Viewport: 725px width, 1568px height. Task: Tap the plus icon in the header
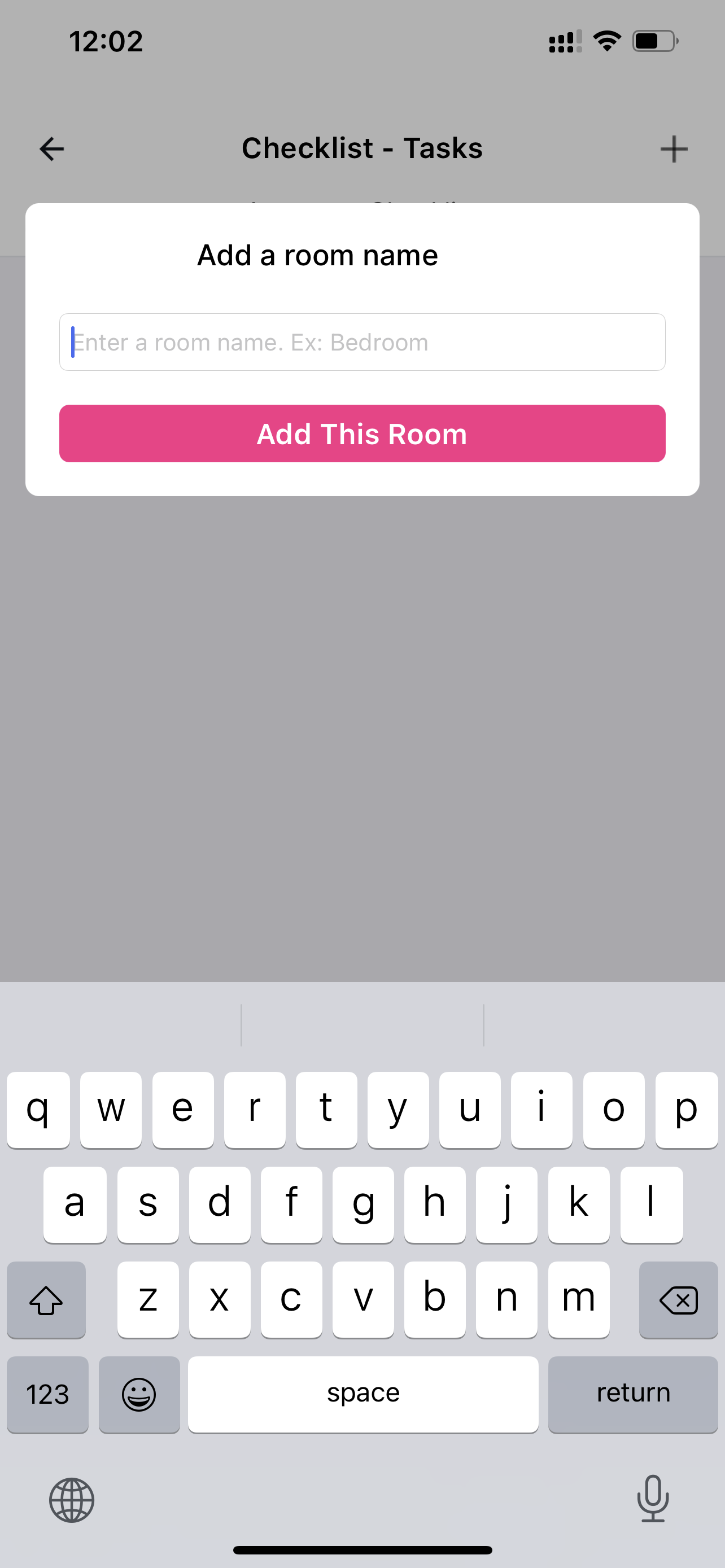pyautogui.click(x=674, y=148)
